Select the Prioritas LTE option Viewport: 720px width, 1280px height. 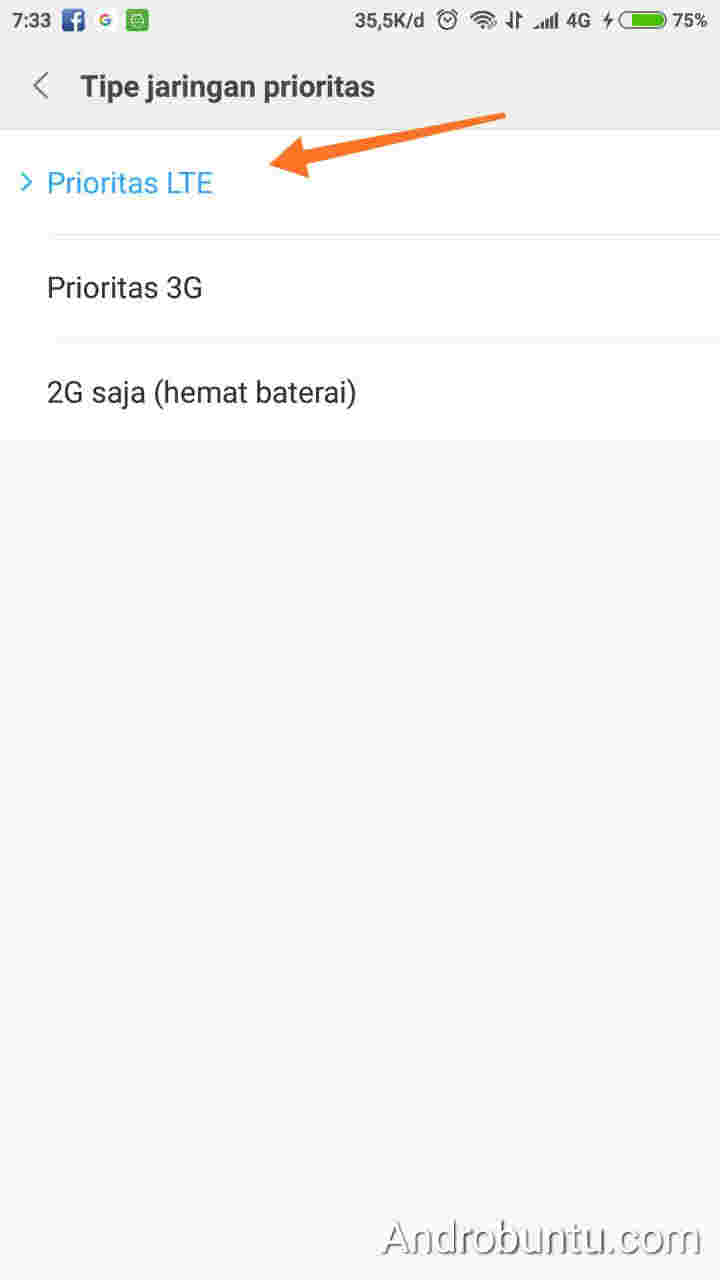coord(130,183)
